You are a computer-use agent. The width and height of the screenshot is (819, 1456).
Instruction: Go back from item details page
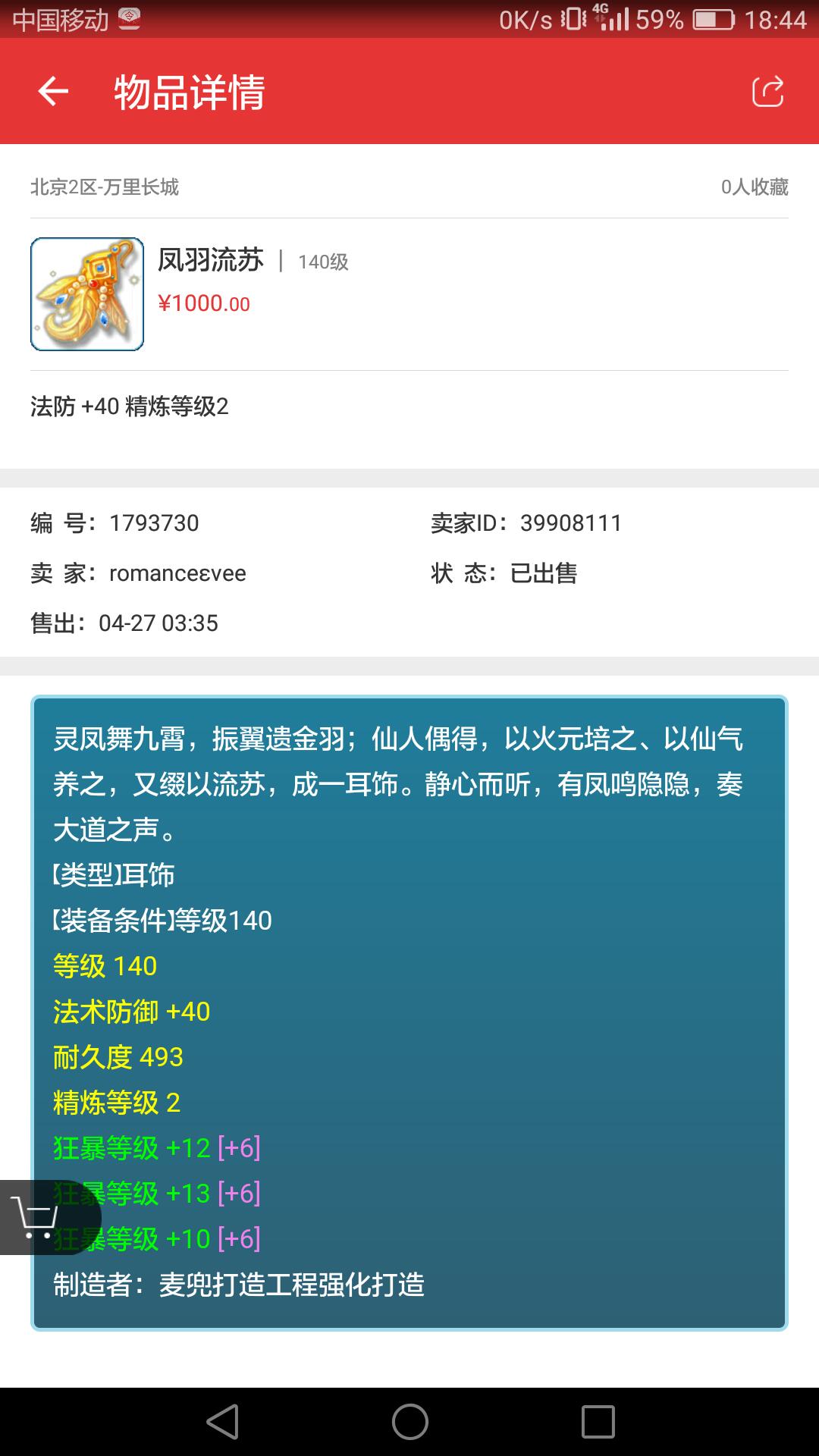(x=53, y=92)
